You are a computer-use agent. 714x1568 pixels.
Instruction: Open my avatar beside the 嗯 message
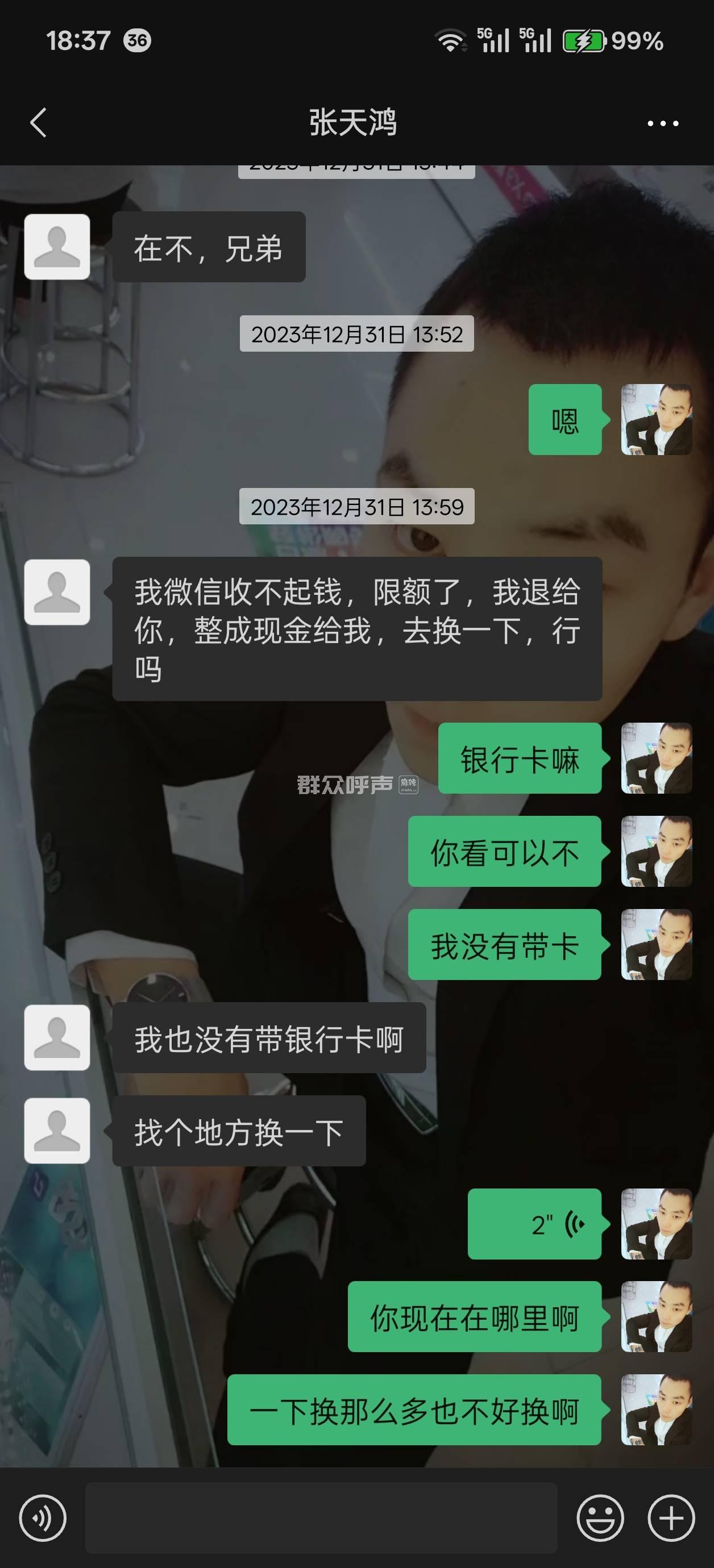click(656, 419)
